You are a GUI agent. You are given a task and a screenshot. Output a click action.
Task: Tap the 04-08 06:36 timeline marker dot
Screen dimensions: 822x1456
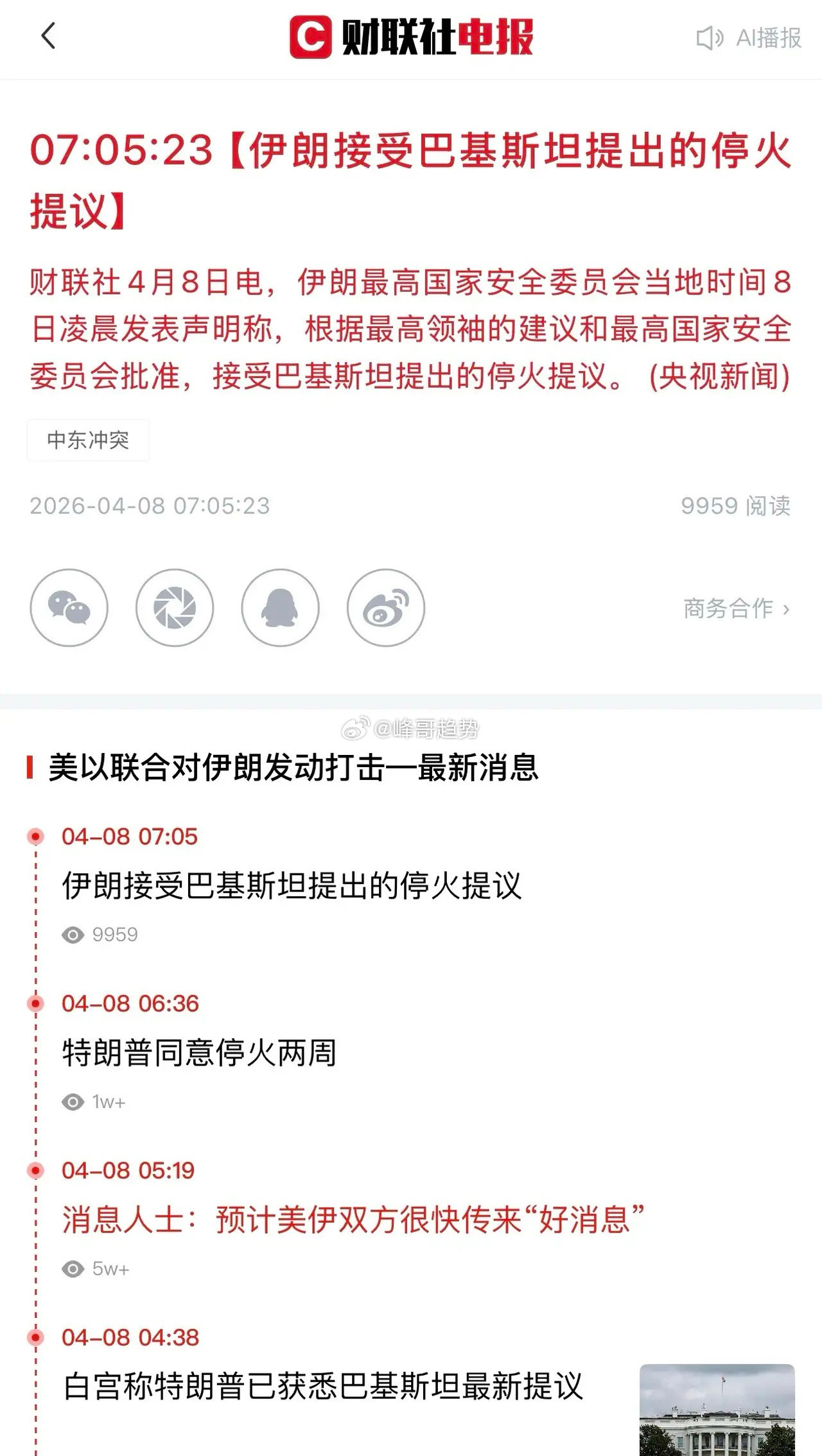point(36,1004)
